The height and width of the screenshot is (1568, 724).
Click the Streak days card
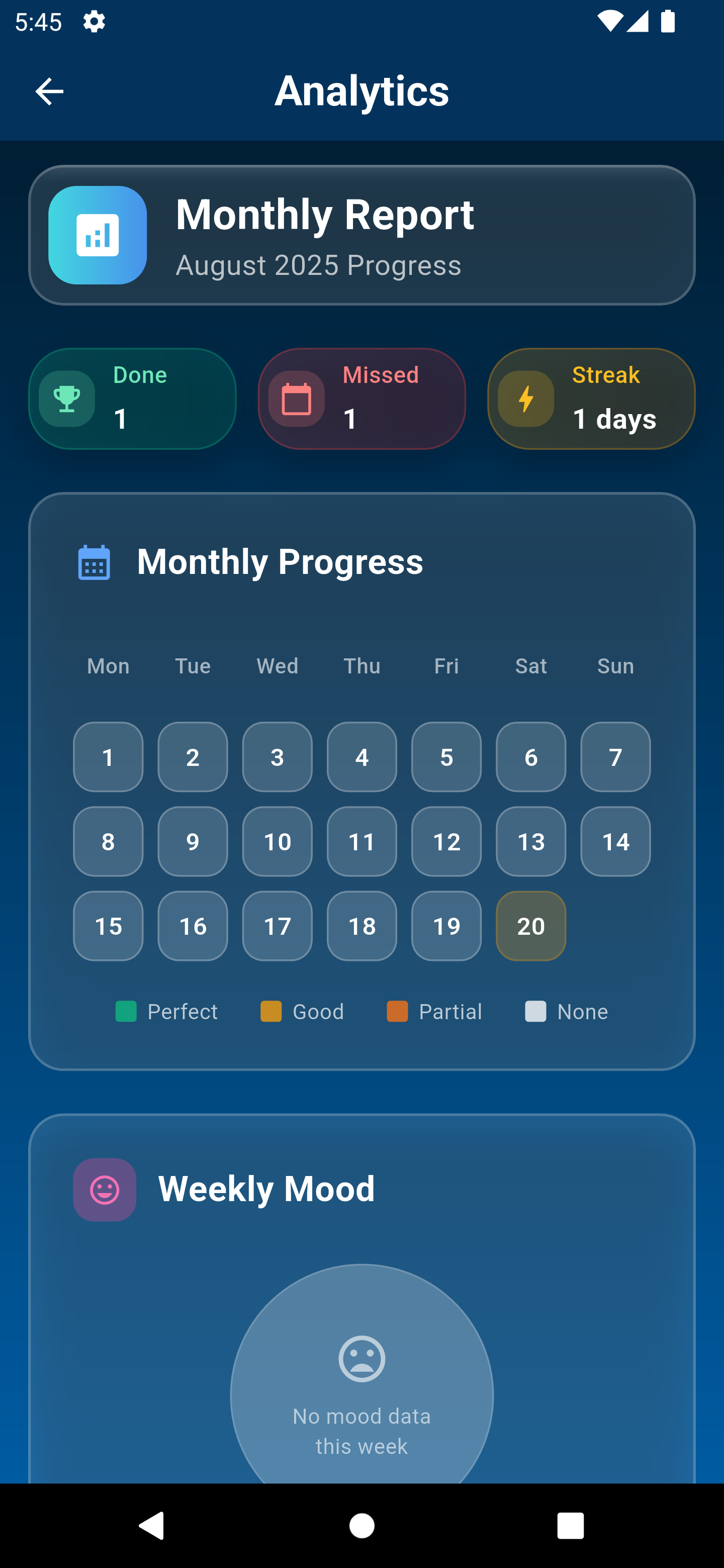click(591, 399)
